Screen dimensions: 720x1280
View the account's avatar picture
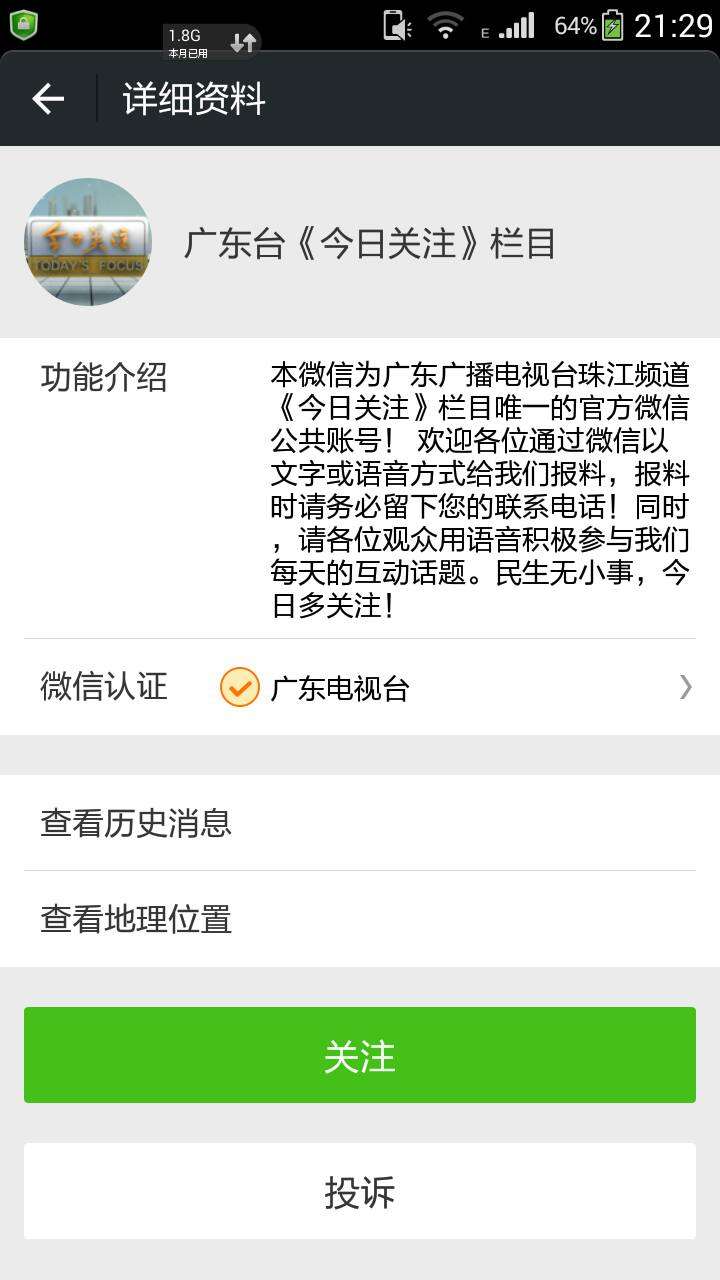click(88, 242)
